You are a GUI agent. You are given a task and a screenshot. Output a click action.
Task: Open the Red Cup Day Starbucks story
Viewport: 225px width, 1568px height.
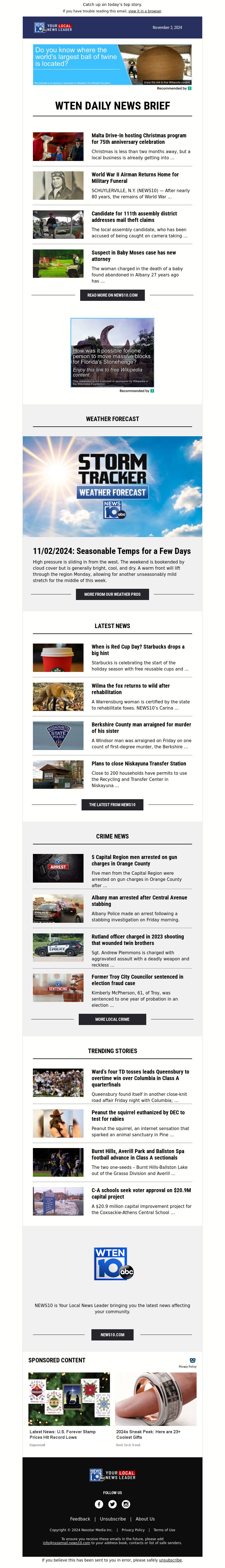pyautogui.click(x=138, y=649)
